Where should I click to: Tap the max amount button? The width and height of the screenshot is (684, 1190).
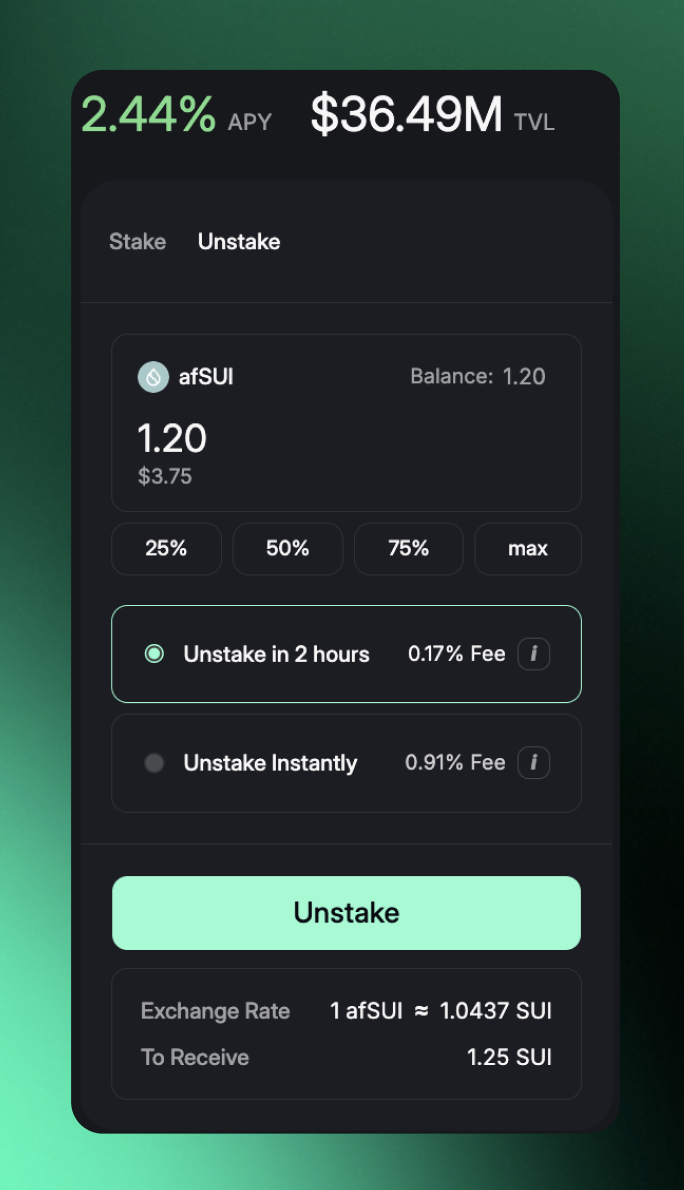pos(527,548)
